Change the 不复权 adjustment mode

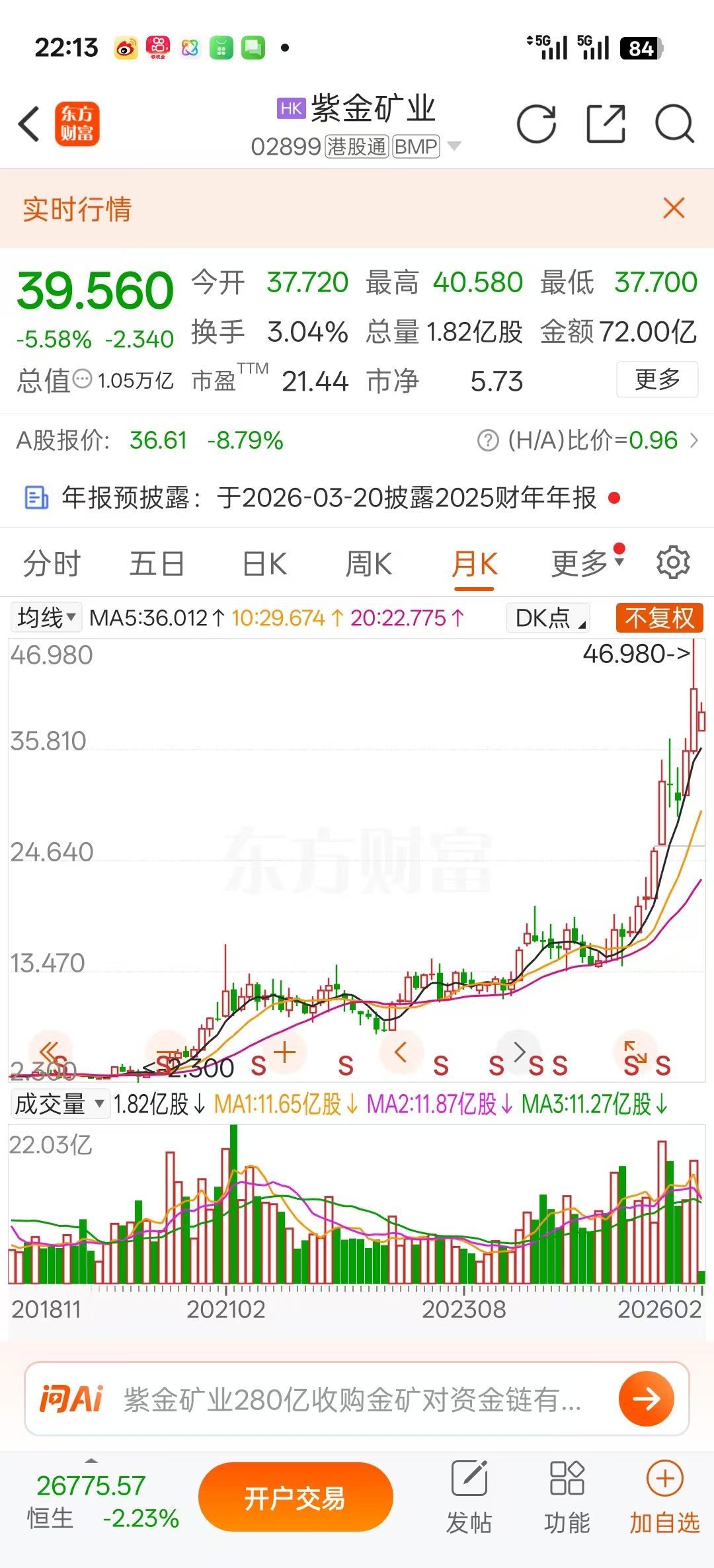[x=658, y=618]
